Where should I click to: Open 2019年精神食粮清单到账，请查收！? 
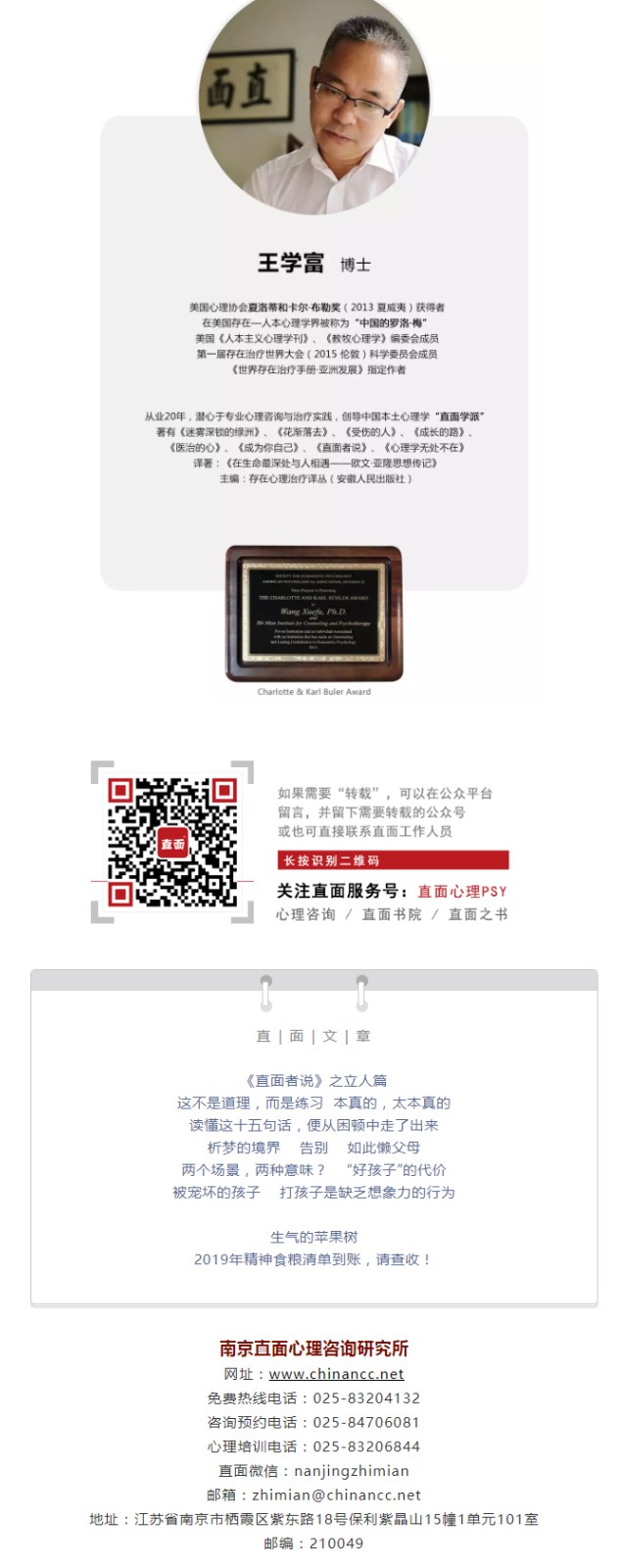pos(313,1259)
